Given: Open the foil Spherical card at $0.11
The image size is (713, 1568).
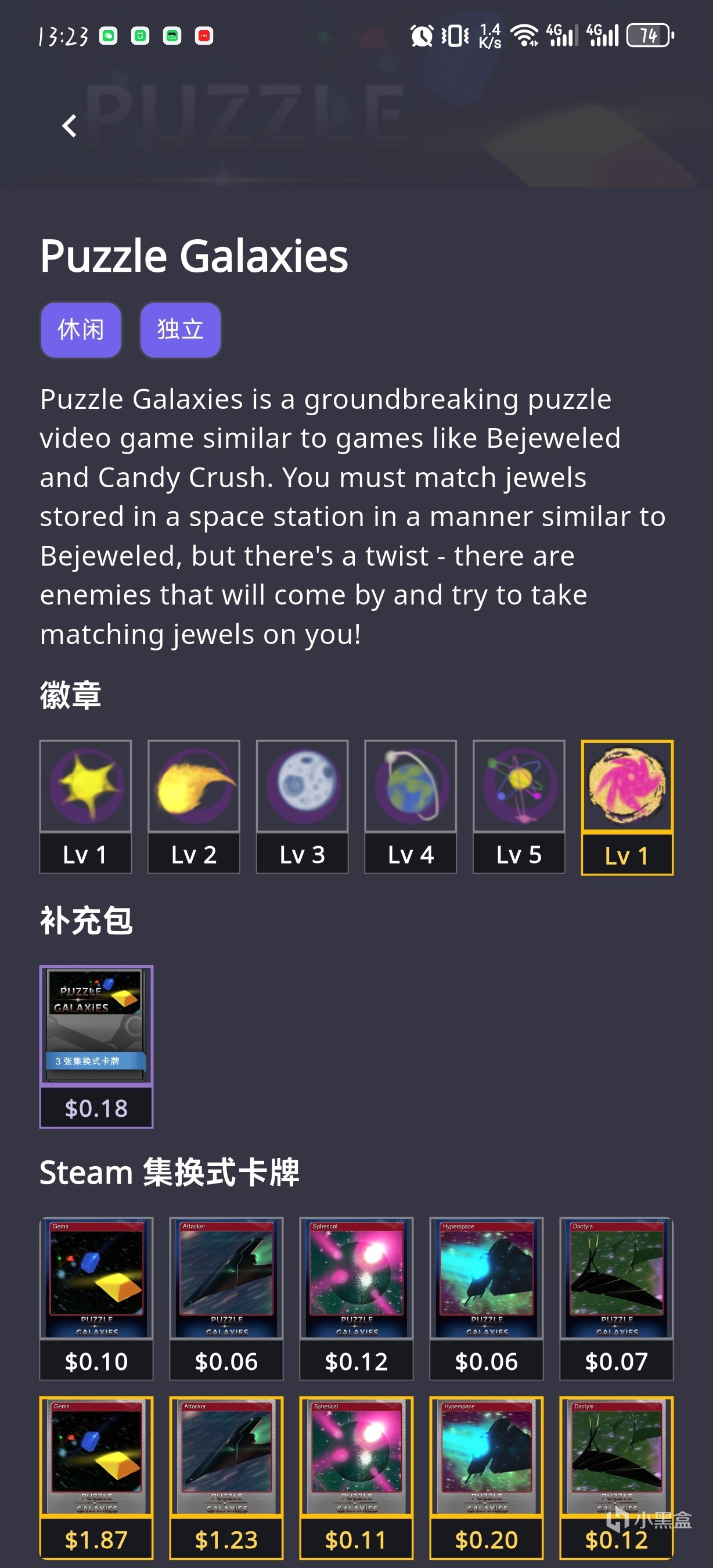Looking at the screenshot, I should 356,1477.
